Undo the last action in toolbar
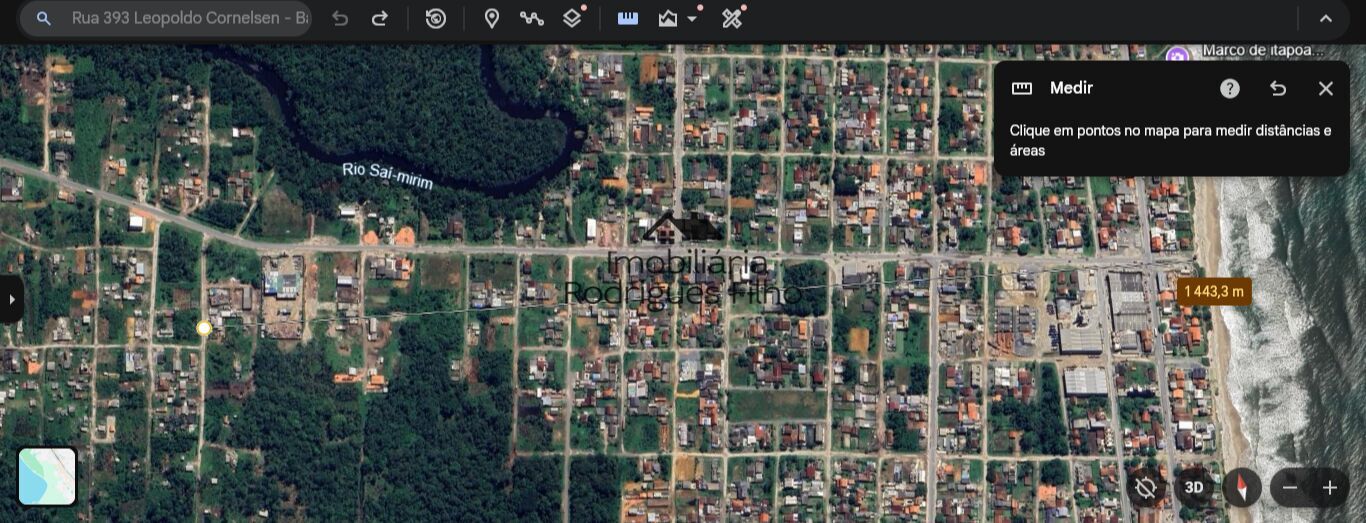1366x523 pixels. [340, 18]
